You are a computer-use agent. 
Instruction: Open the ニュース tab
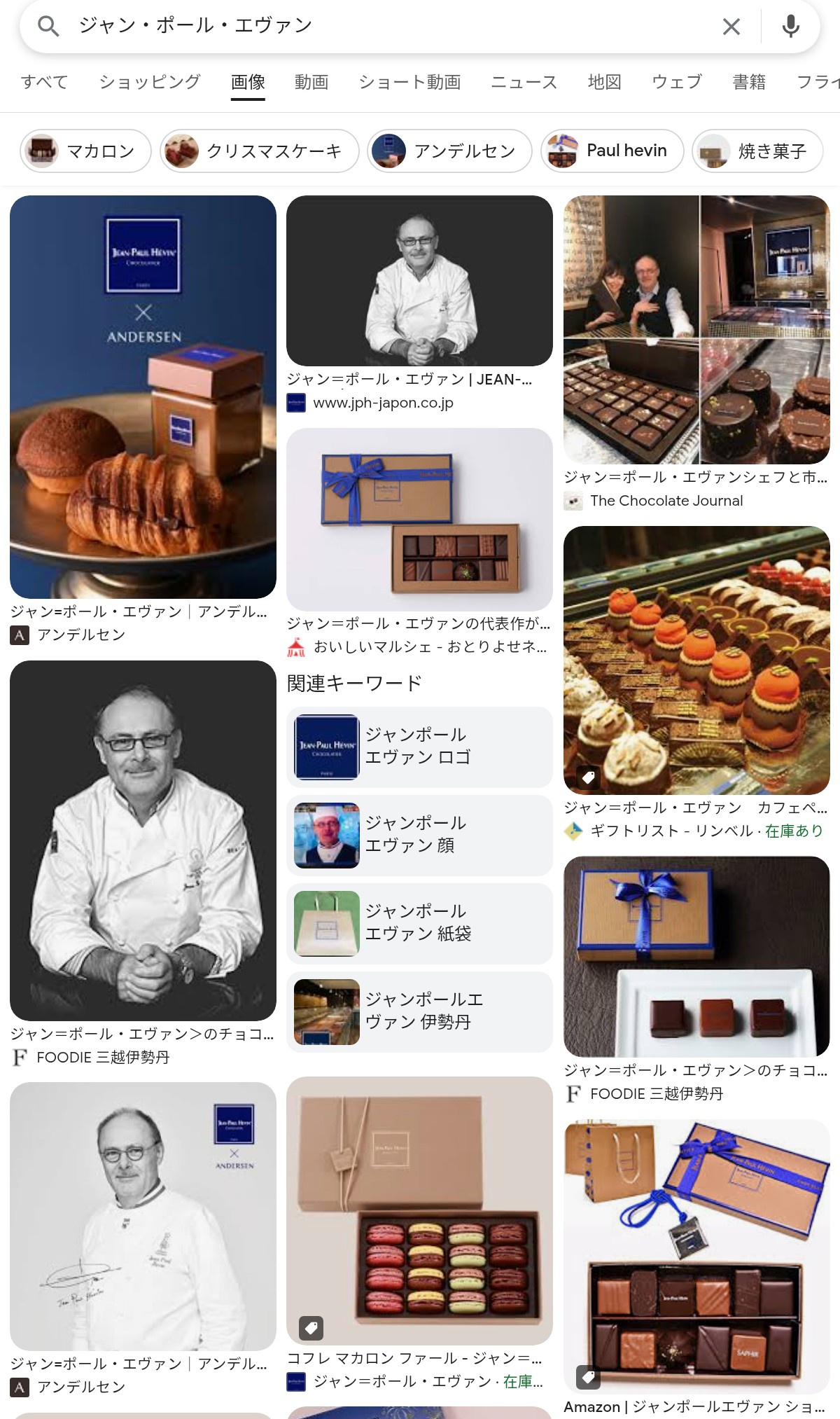point(524,82)
